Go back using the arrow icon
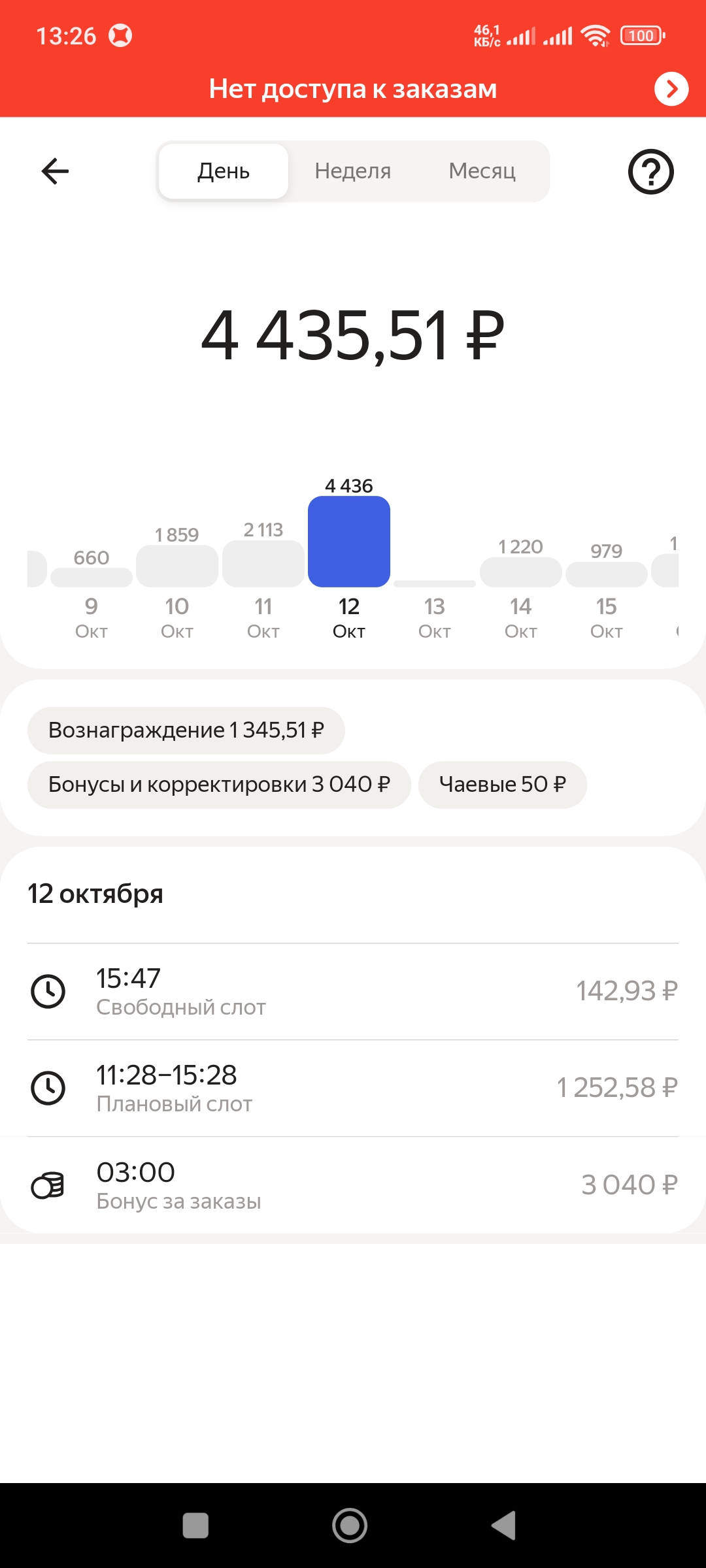This screenshot has height=1568, width=706. [55, 172]
